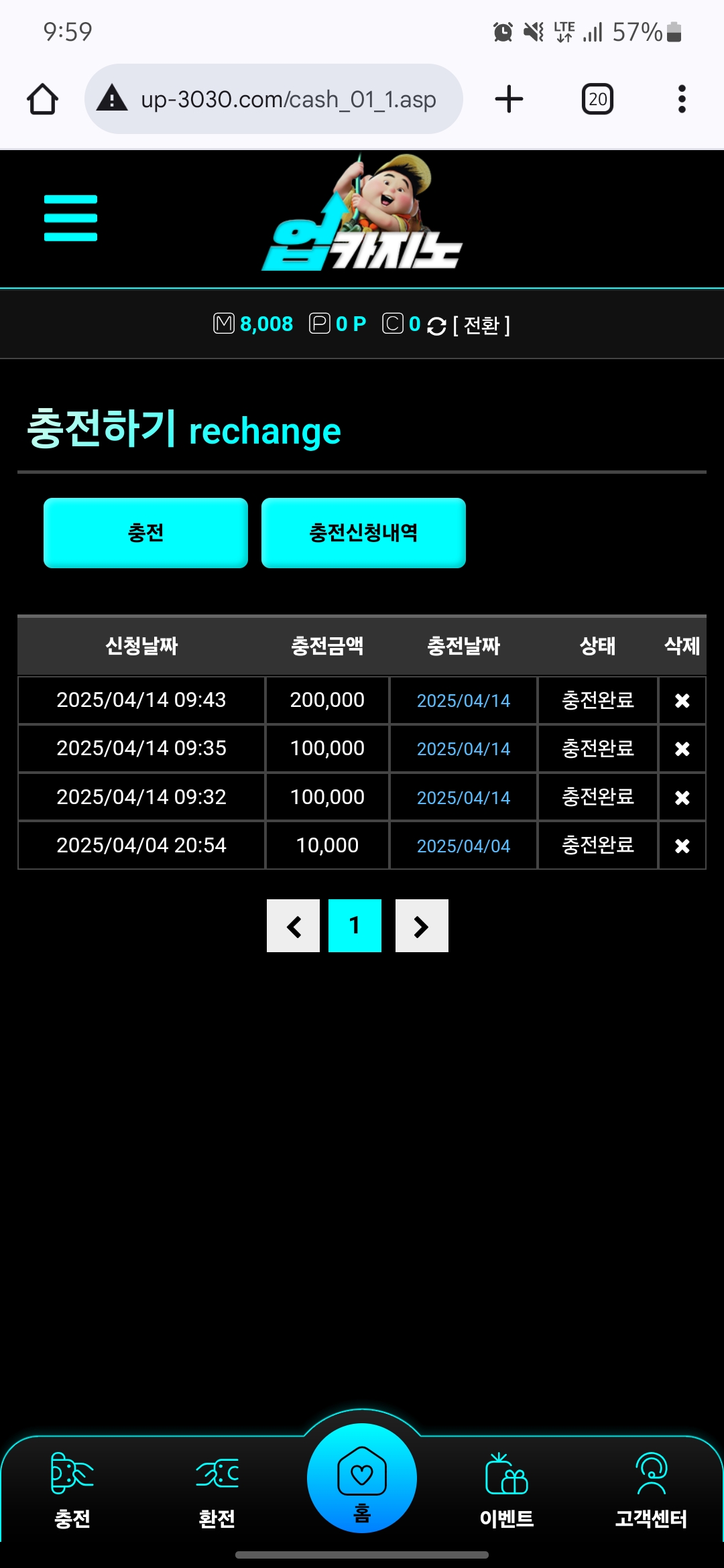Image resolution: width=724 pixels, height=1568 pixels.
Task: Select page 1 in pagination
Action: [x=355, y=926]
